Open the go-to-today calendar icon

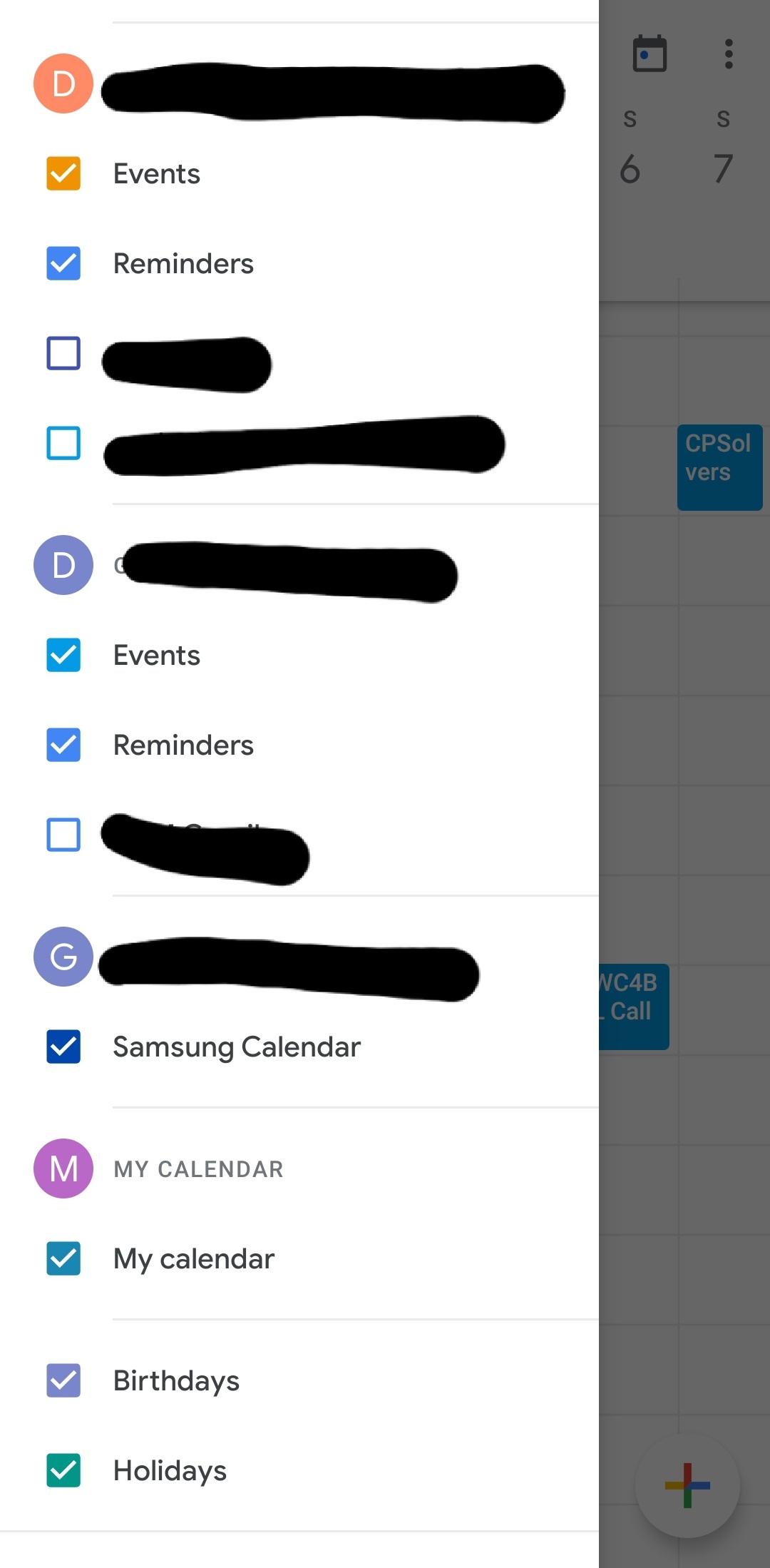pyautogui.click(x=650, y=53)
